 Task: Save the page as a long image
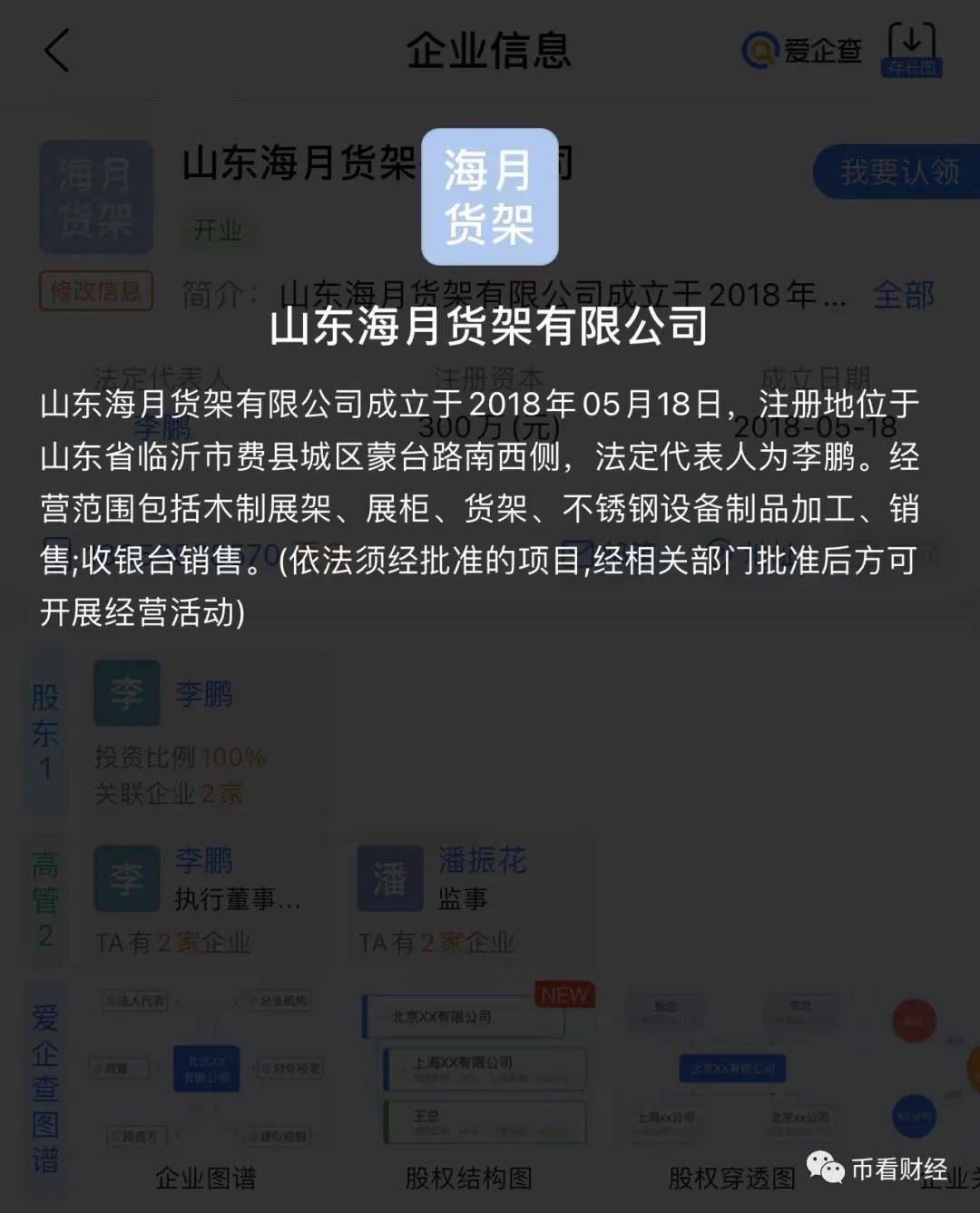pyautogui.click(x=911, y=50)
